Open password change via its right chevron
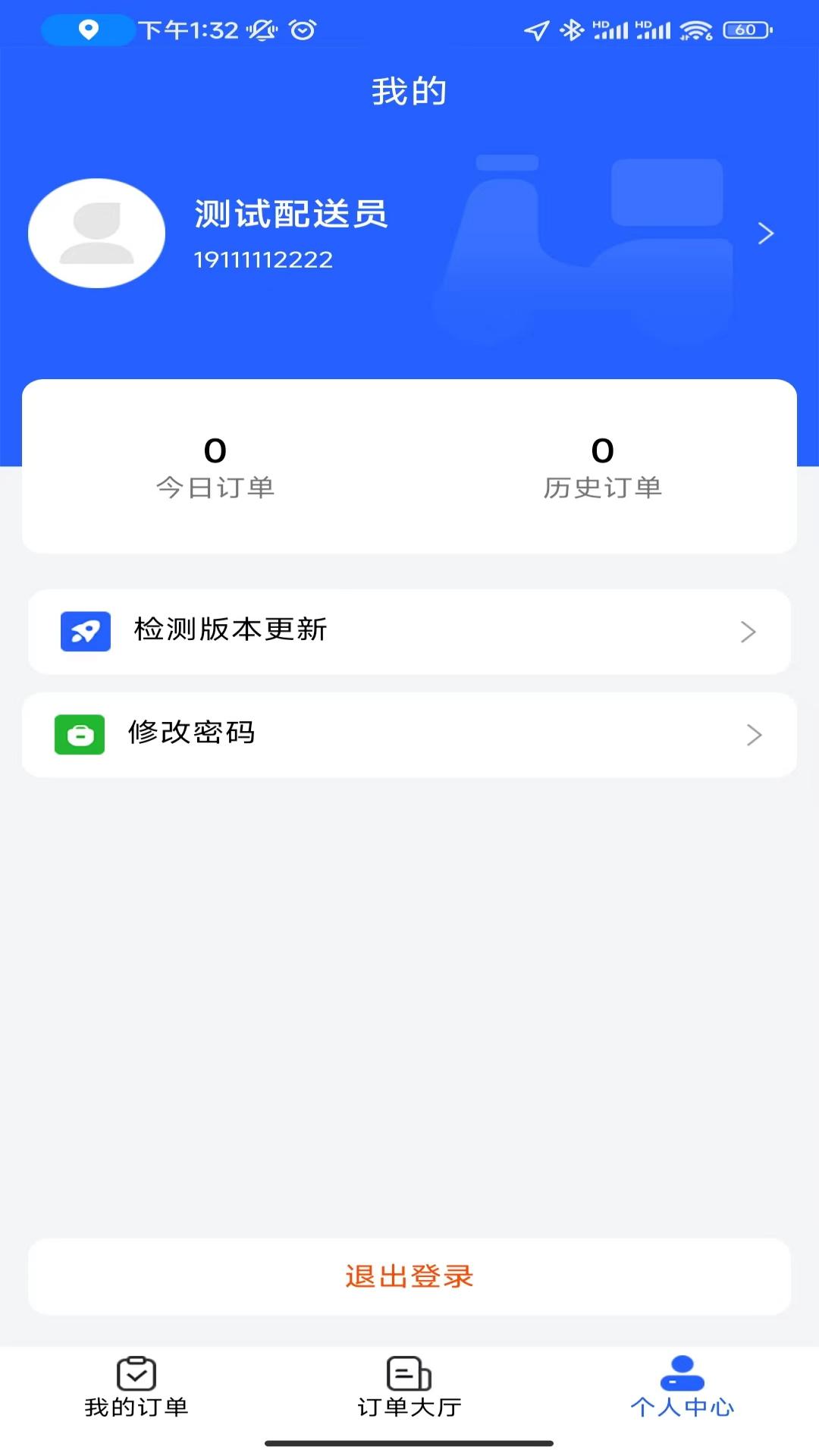The image size is (819, 1456). click(753, 734)
